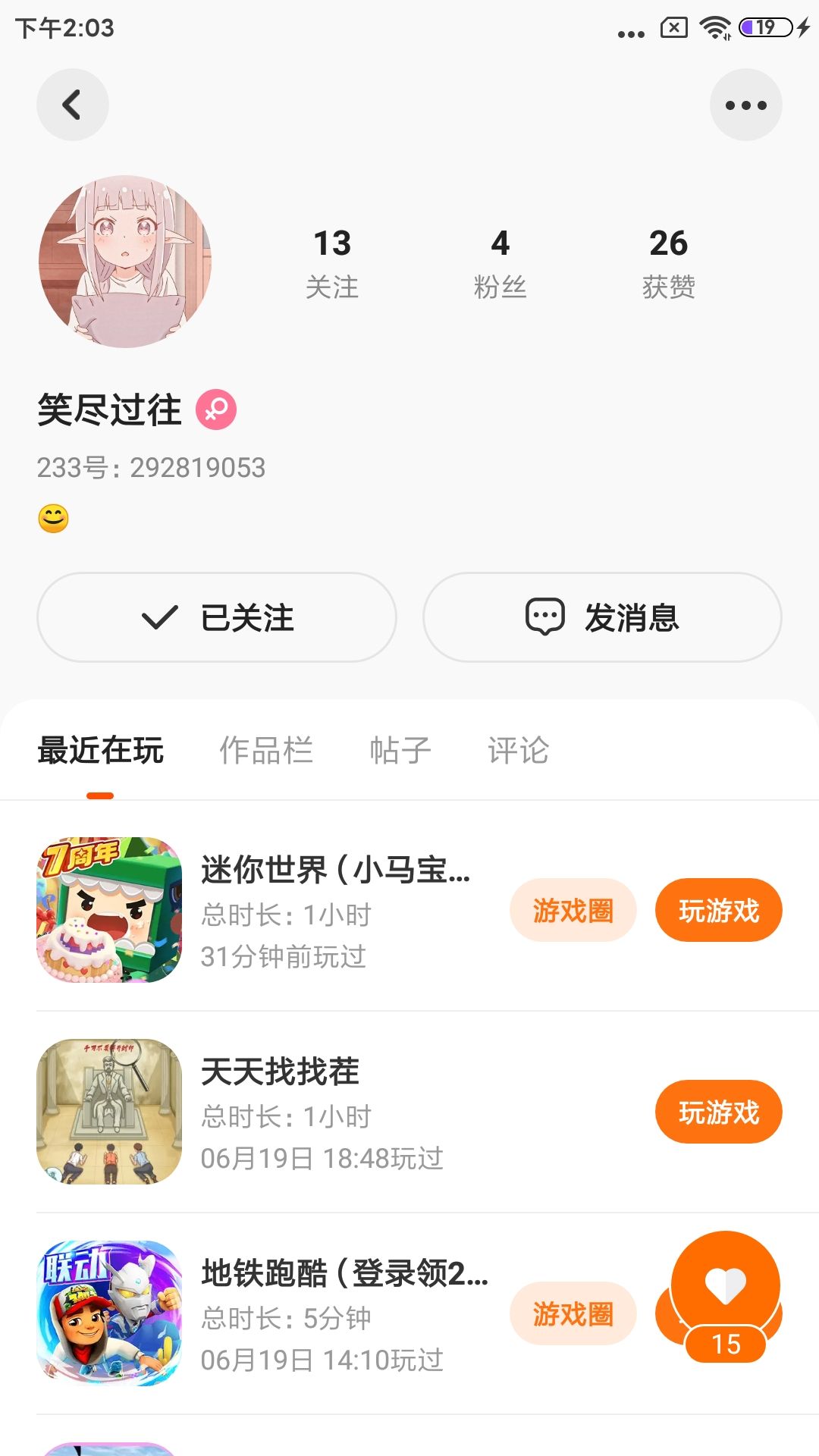This screenshot has height=1456, width=819.
Task: Start 天天找找茬 via 玩游戏
Action: point(718,1112)
